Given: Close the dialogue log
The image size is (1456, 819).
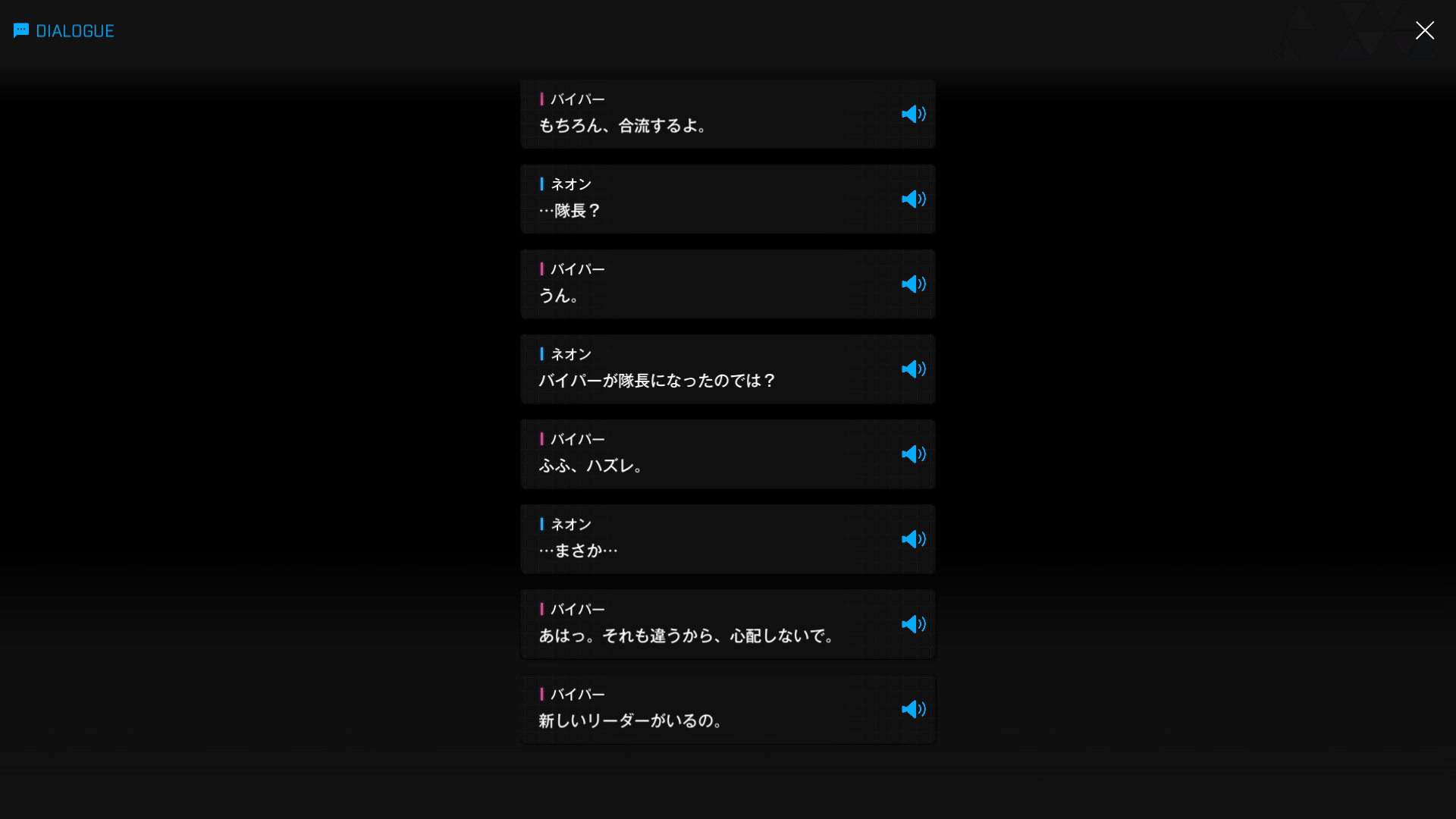Looking at the screenshot, I should [x=1424, y=30].
